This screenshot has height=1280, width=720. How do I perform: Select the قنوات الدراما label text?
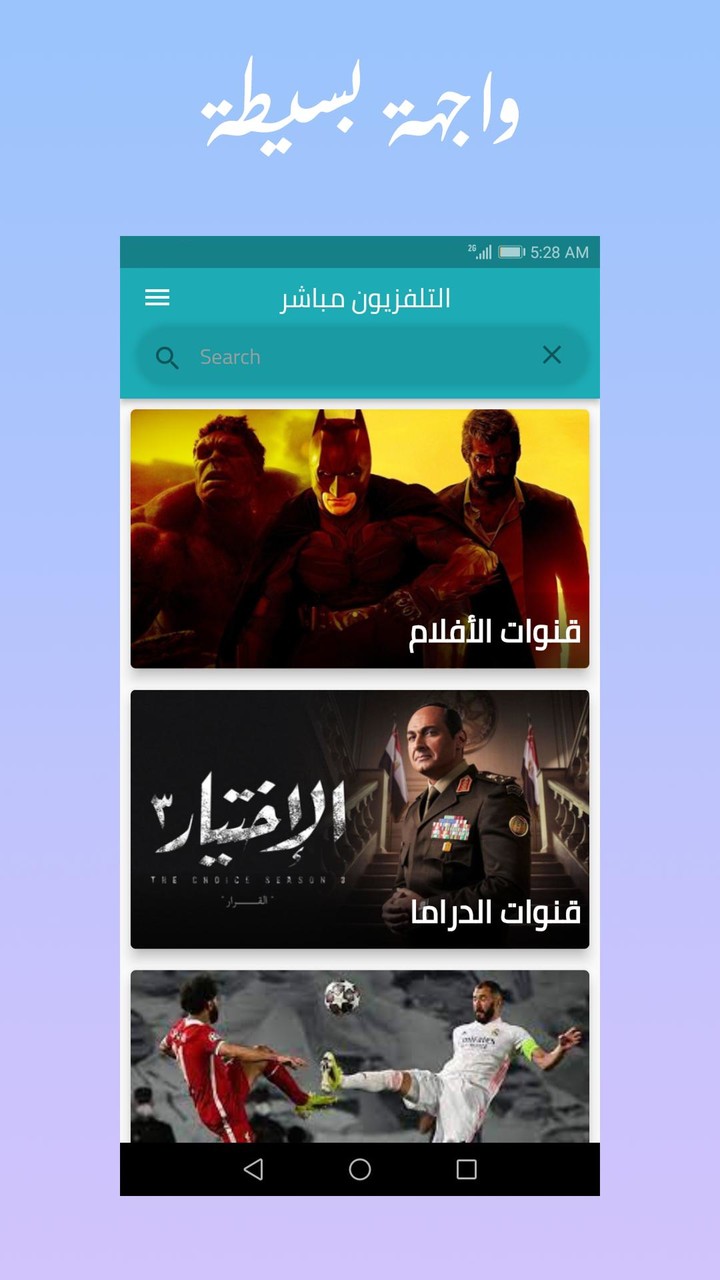[x=494, y=911]
